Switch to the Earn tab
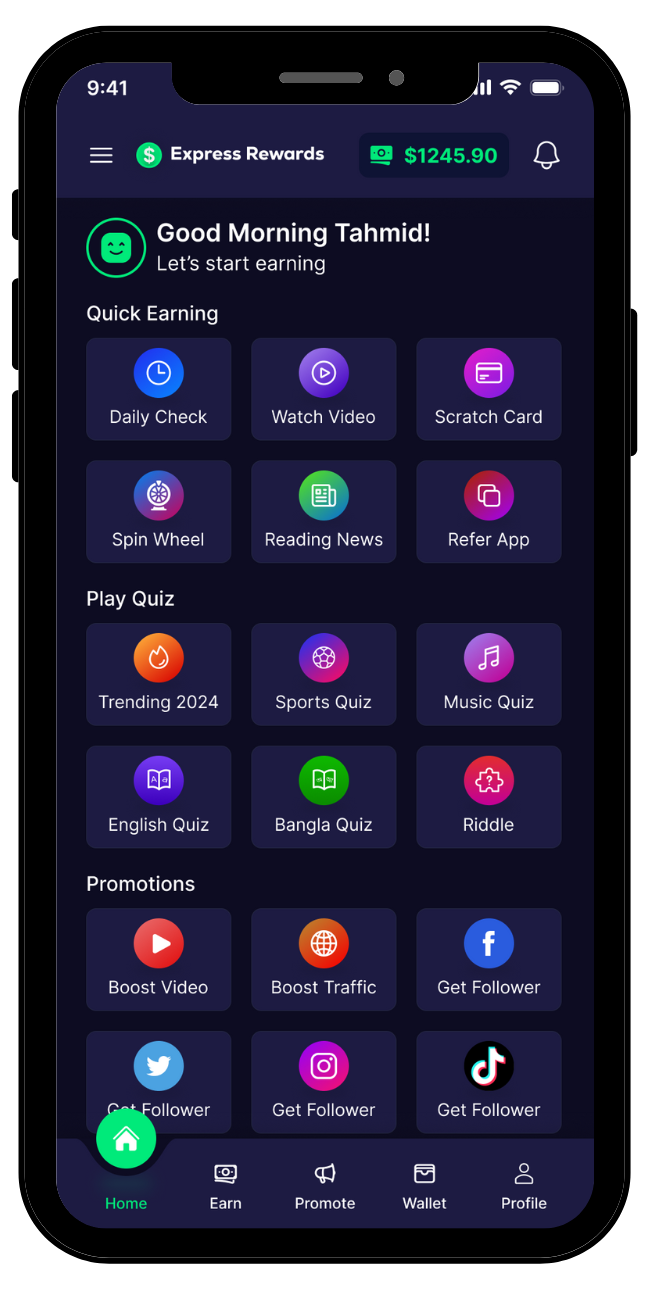 225,1186
